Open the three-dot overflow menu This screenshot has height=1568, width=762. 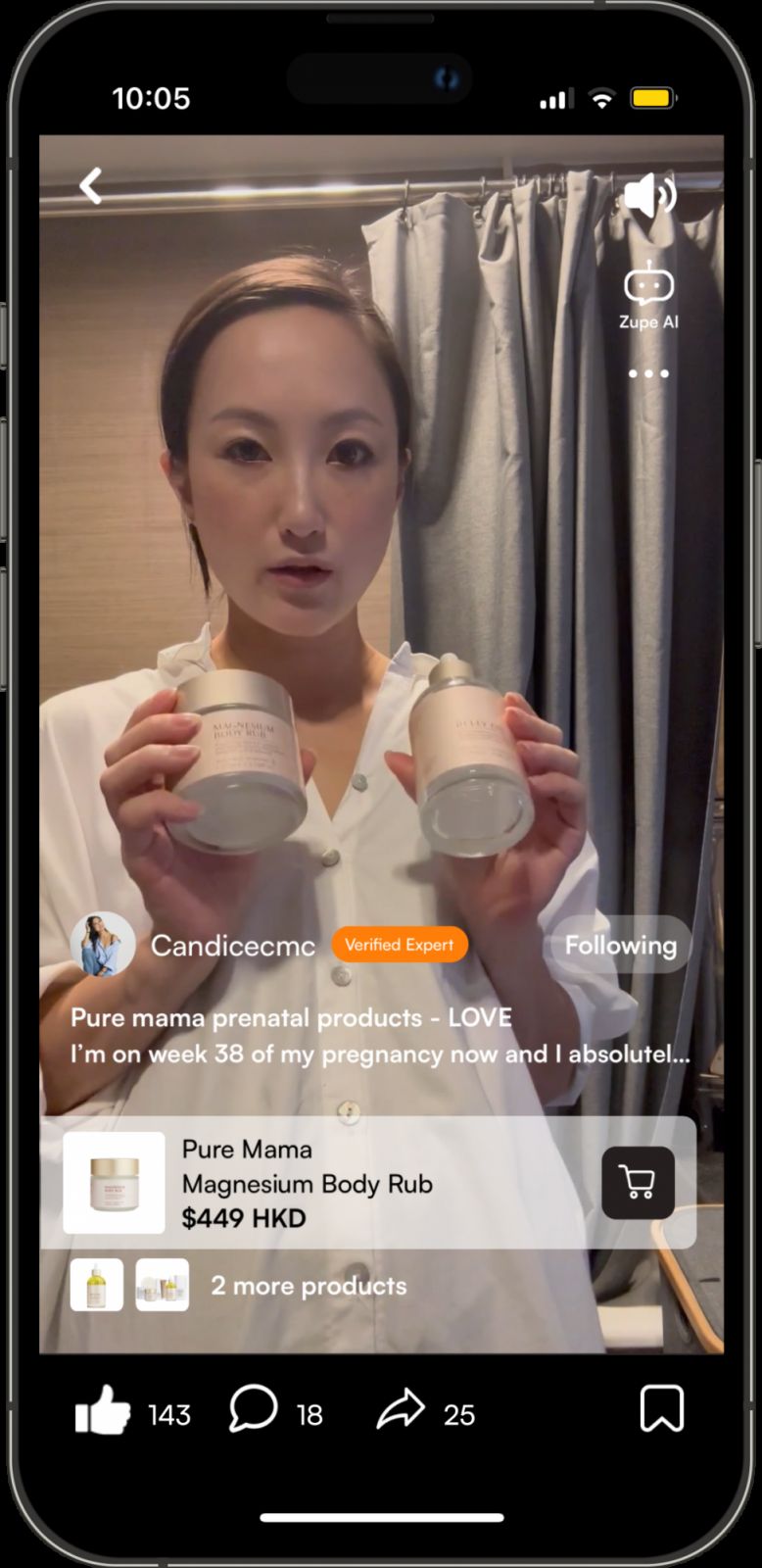648,373
